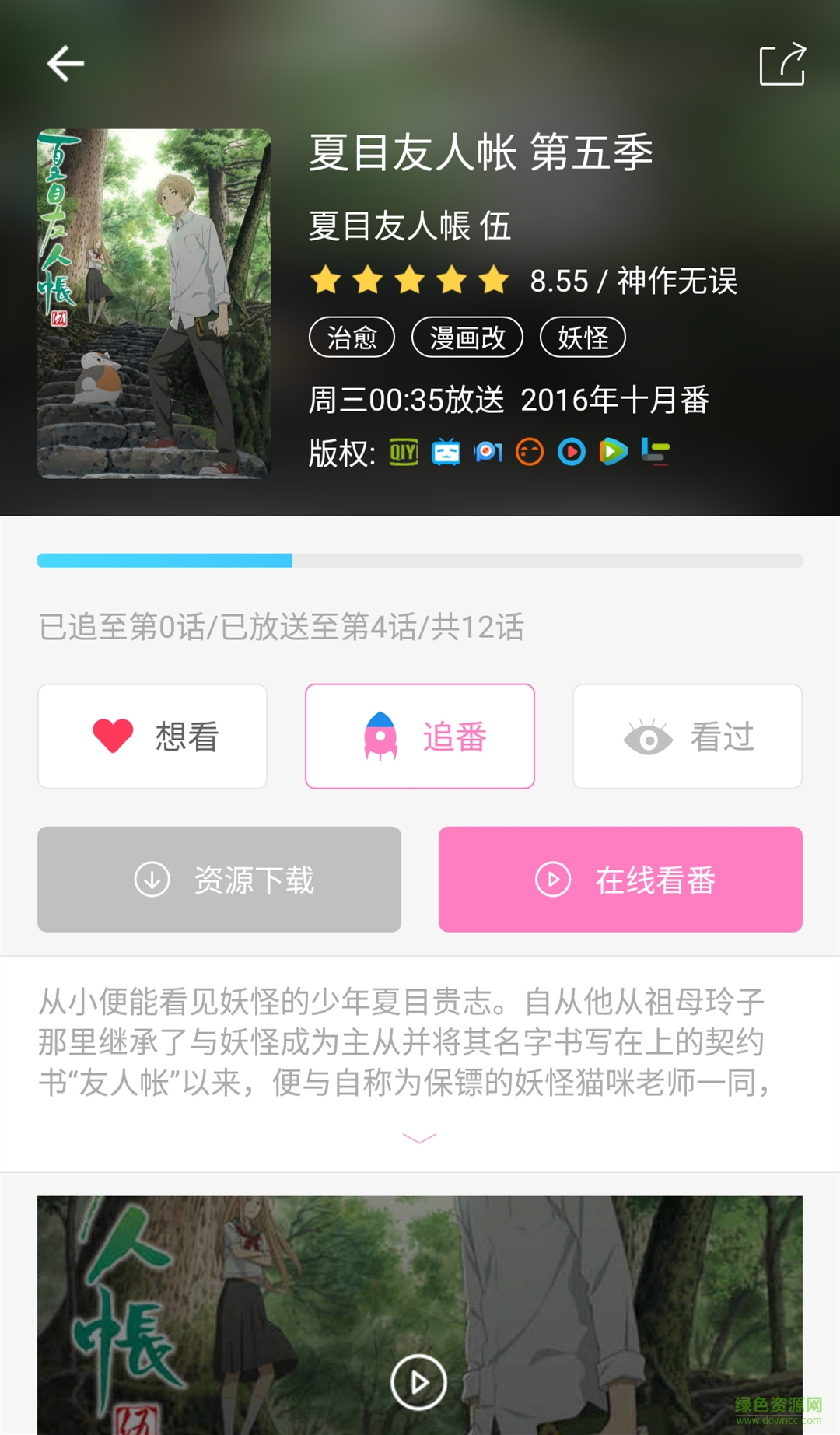Image resolution: width=840 pixels, height=1435 pixels.
Task: Expand the synopsis with the chevron arrow
Action: pyautogui.click(x=420, y=1138)
